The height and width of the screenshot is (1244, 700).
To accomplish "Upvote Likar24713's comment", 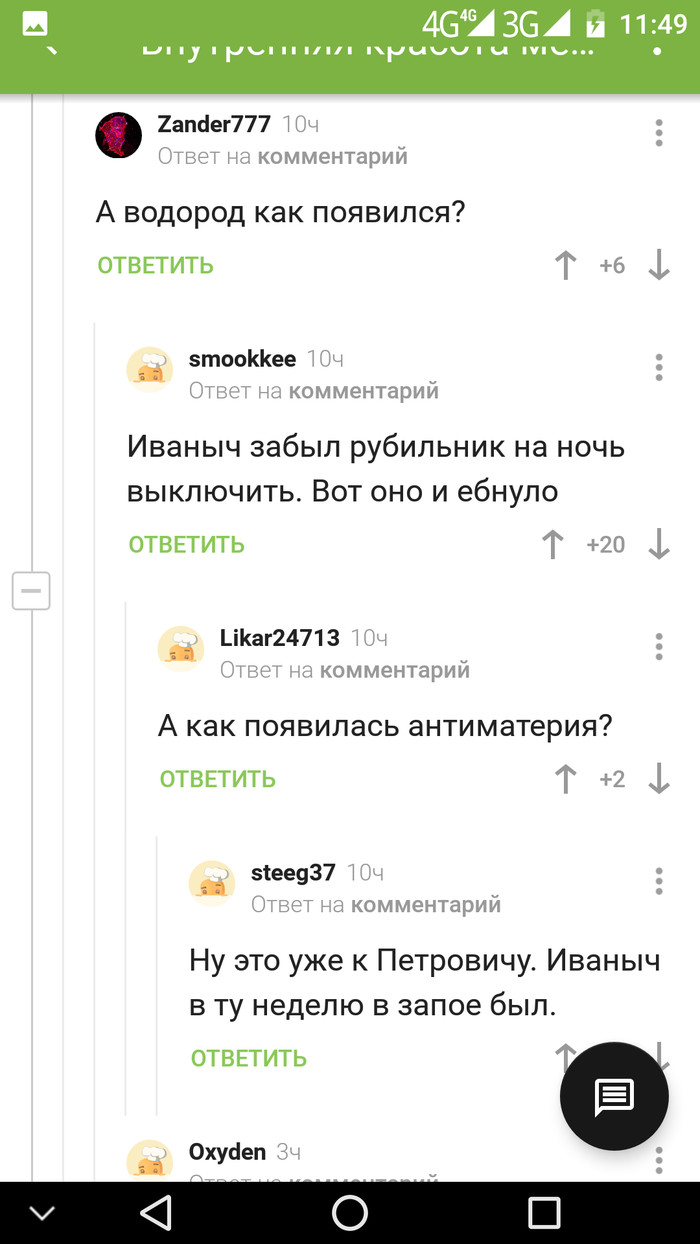I will point(566,779).
